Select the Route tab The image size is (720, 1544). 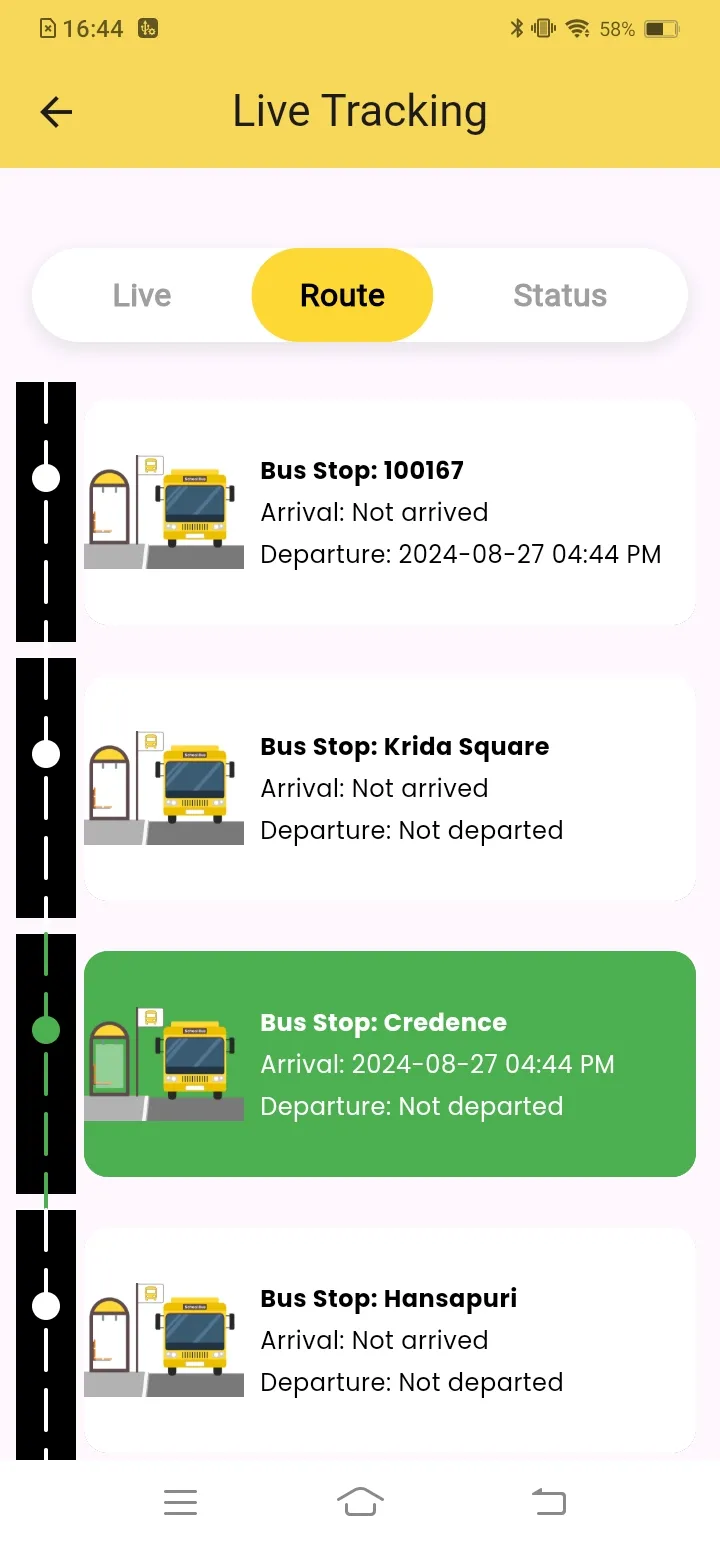[x=342, y=295]
